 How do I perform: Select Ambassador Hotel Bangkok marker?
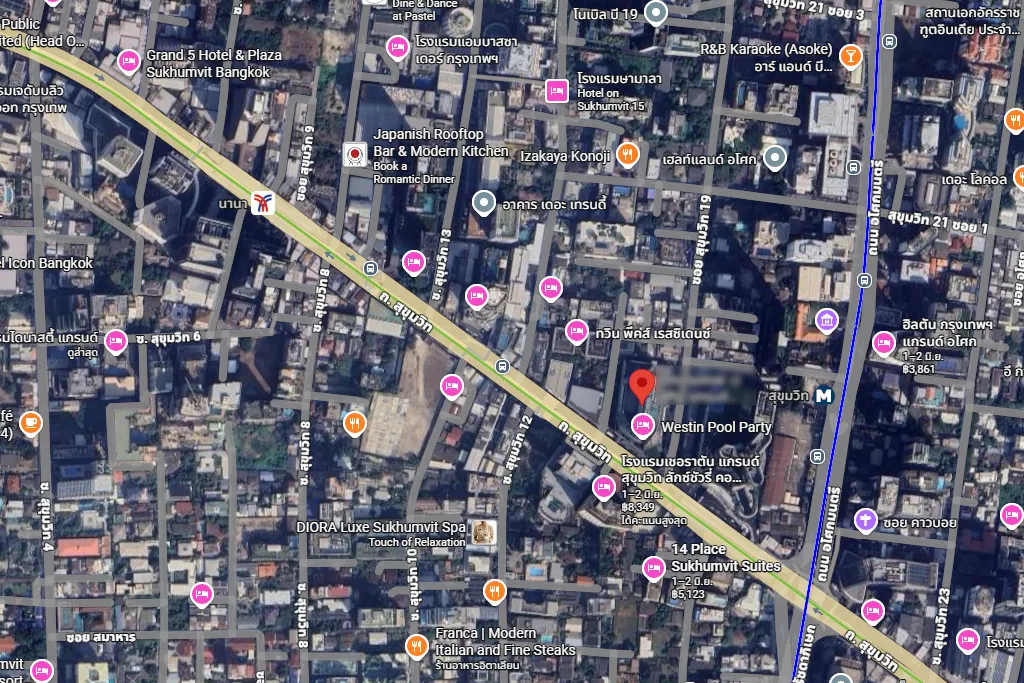click(x=397, y=48)
